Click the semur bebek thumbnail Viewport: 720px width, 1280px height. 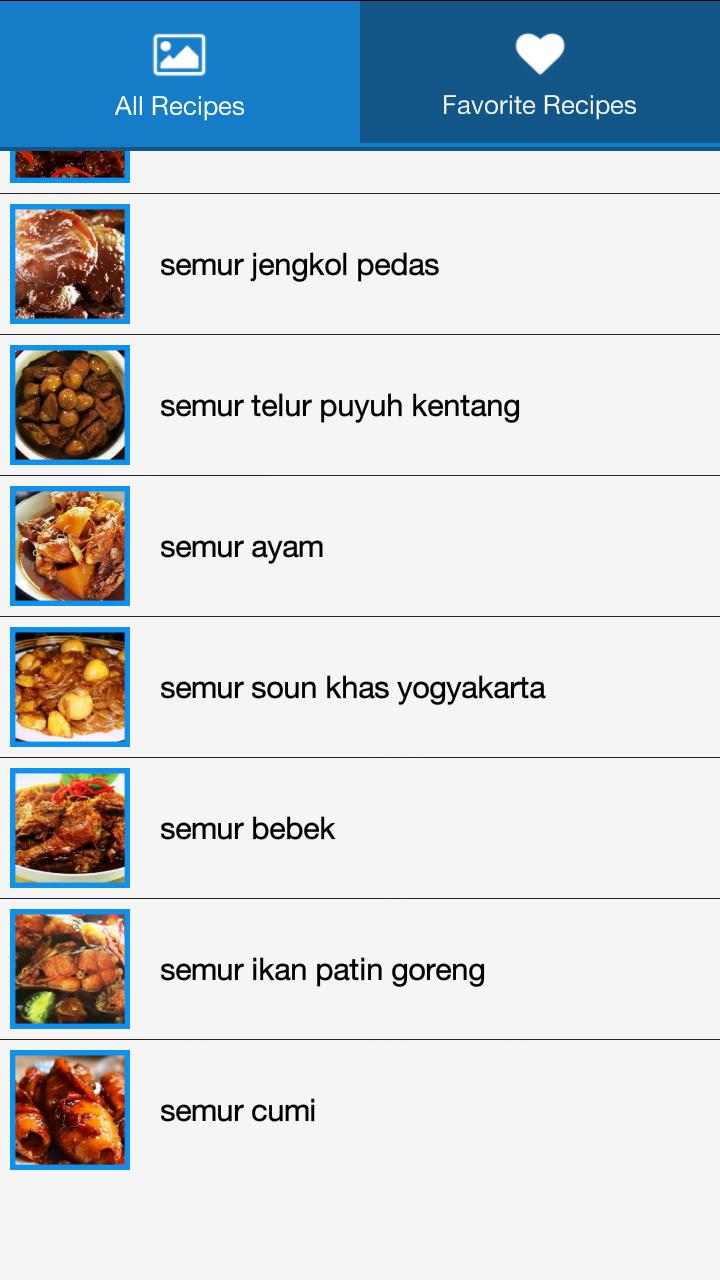pyautogui.click(x=69, y=828)
